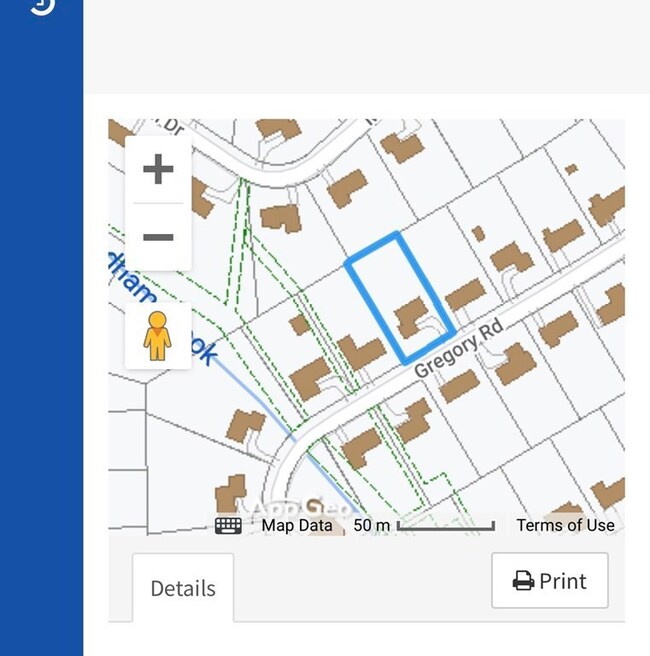Open the Details tab
The width and height of the screenshot is (650, 656).
183,588
